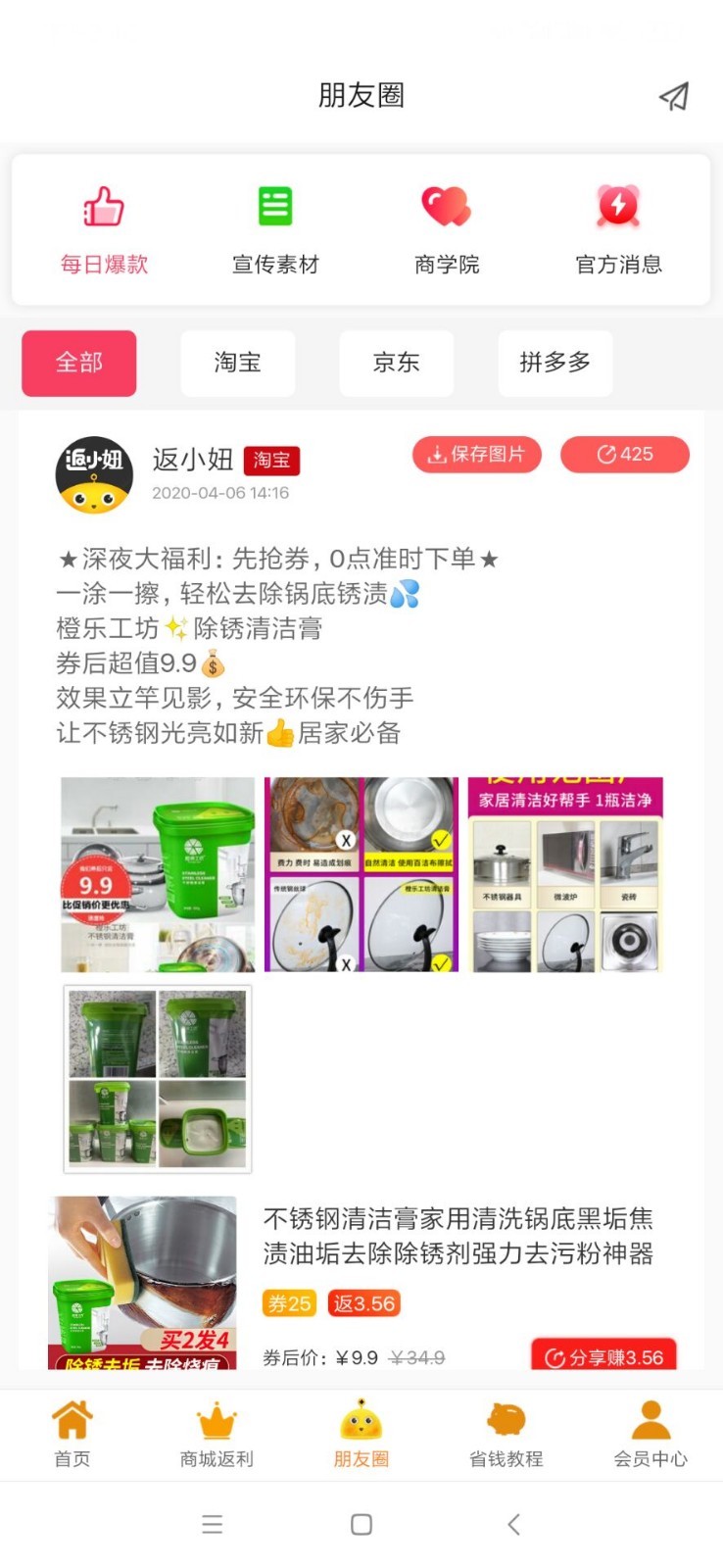Share the post using the 425 button
The width and height of the screenshot is (723, 1568).
click(625, 455)
